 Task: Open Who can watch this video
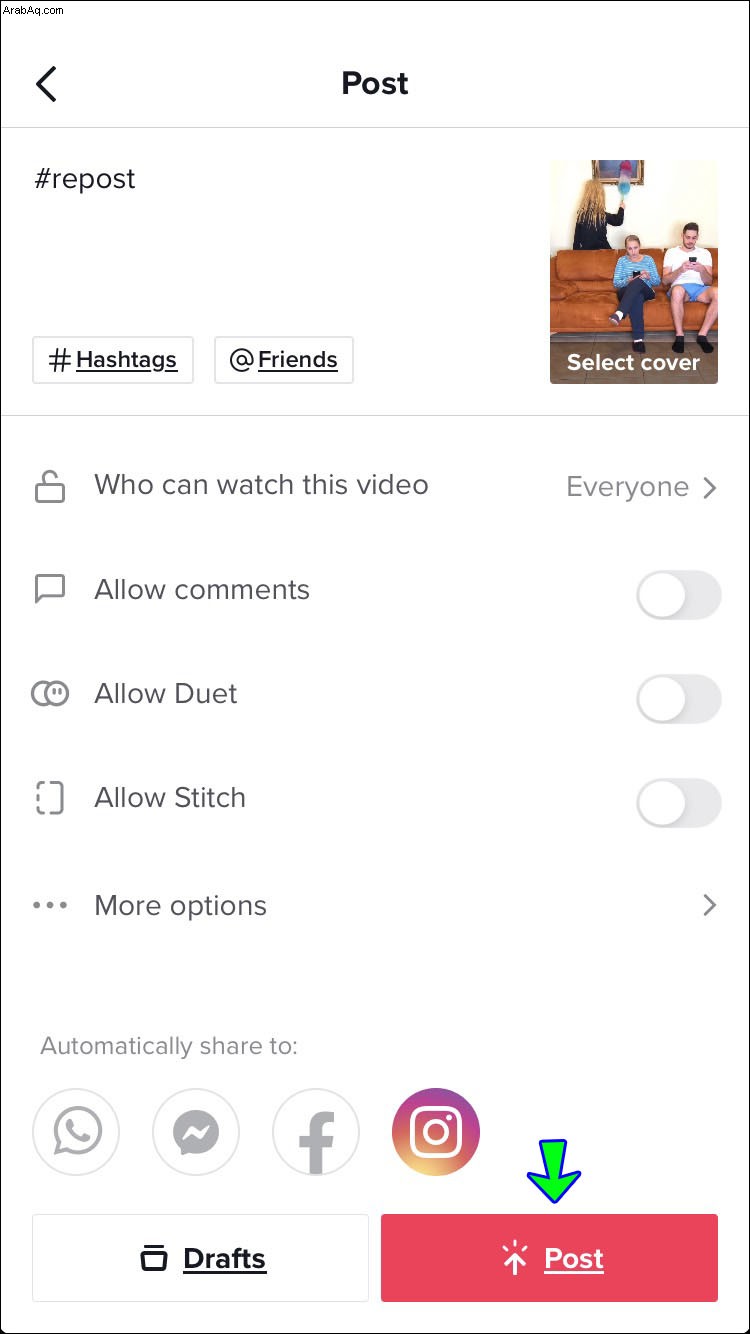pyautogui.click(x=375, y=486)
